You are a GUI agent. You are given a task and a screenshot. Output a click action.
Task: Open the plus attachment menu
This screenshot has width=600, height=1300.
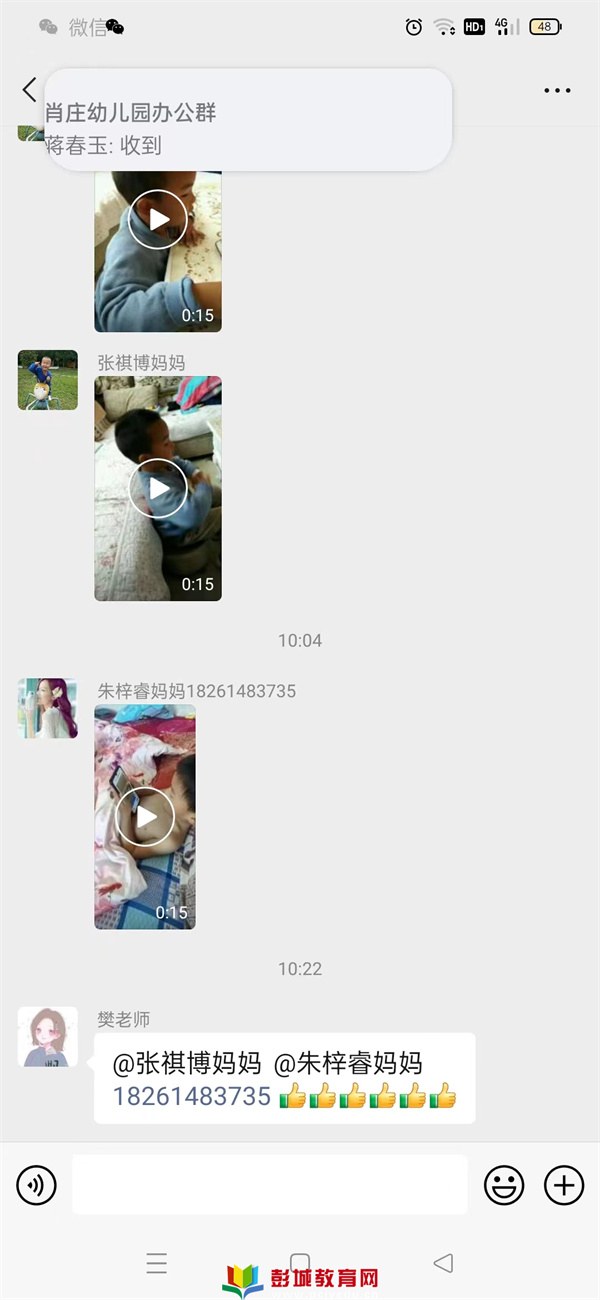pyautogui.click(x=564, y=1186)
